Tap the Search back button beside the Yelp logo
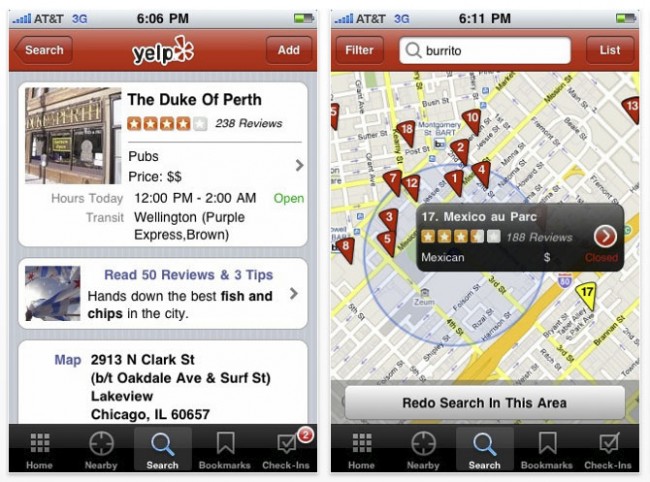The image size is (650, 482). tap(42, 50)
